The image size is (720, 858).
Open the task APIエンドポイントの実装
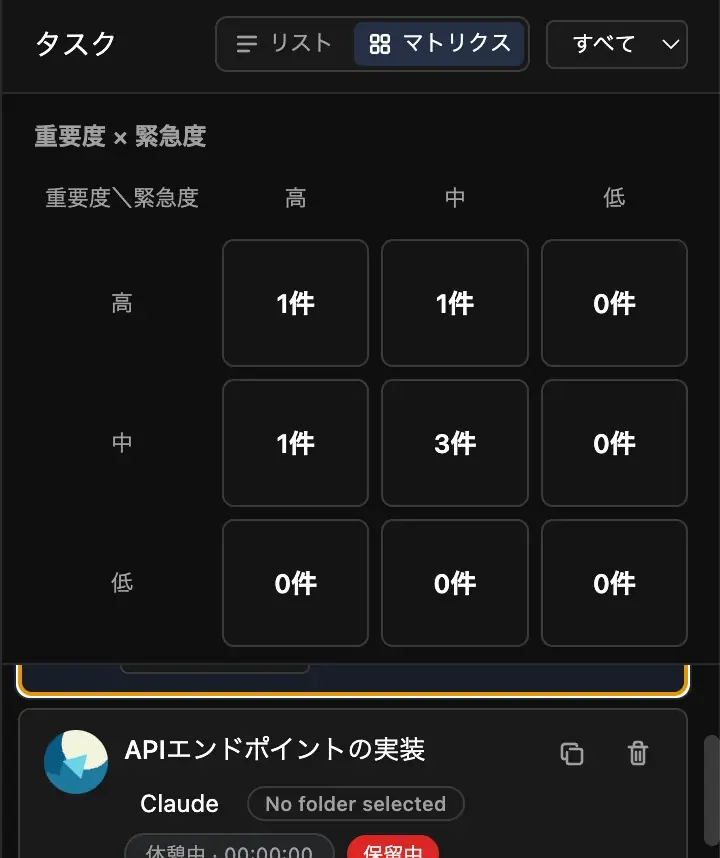[274, 750]
